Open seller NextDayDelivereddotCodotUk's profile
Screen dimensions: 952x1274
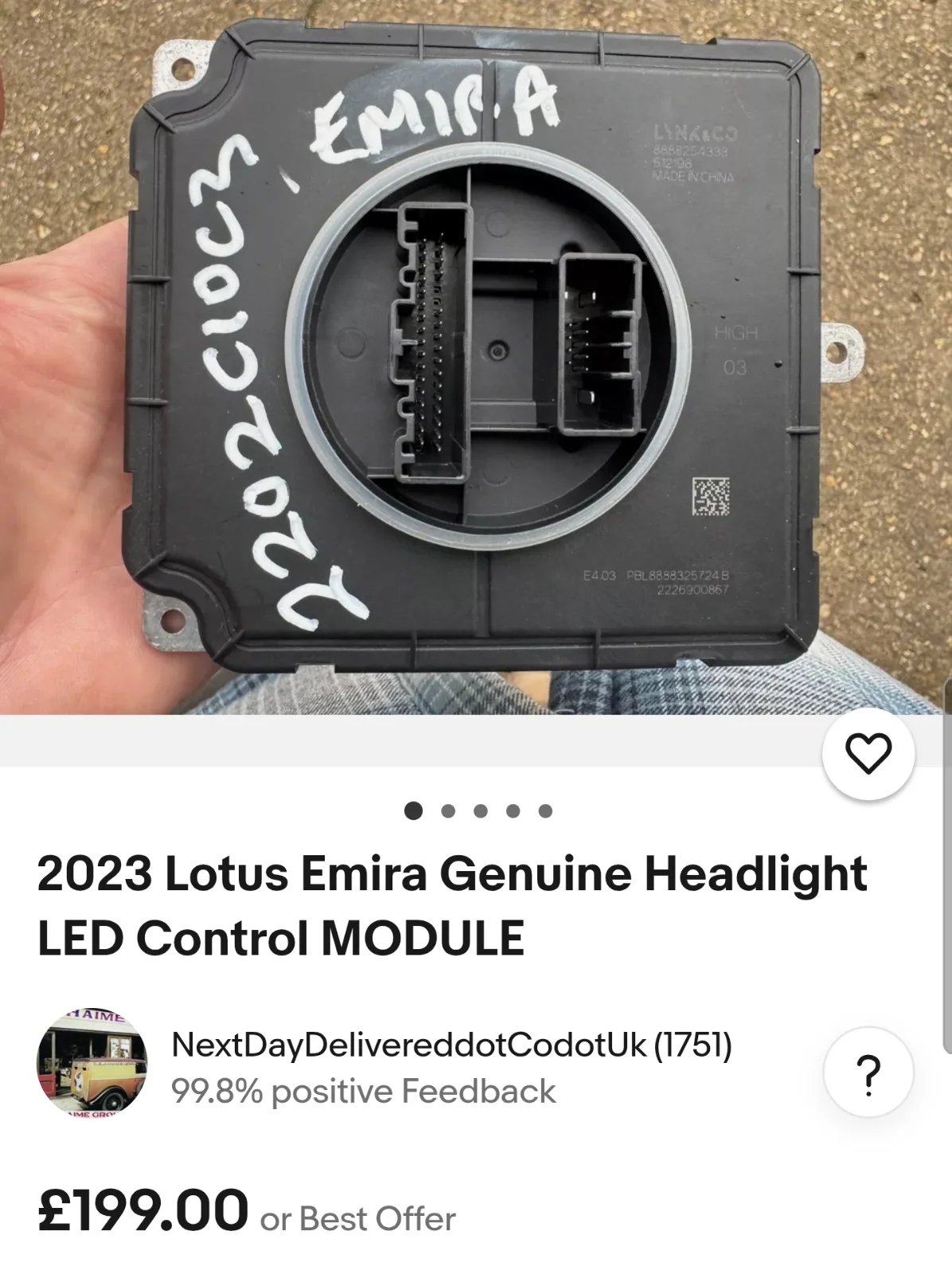(x=451, y=1045)
